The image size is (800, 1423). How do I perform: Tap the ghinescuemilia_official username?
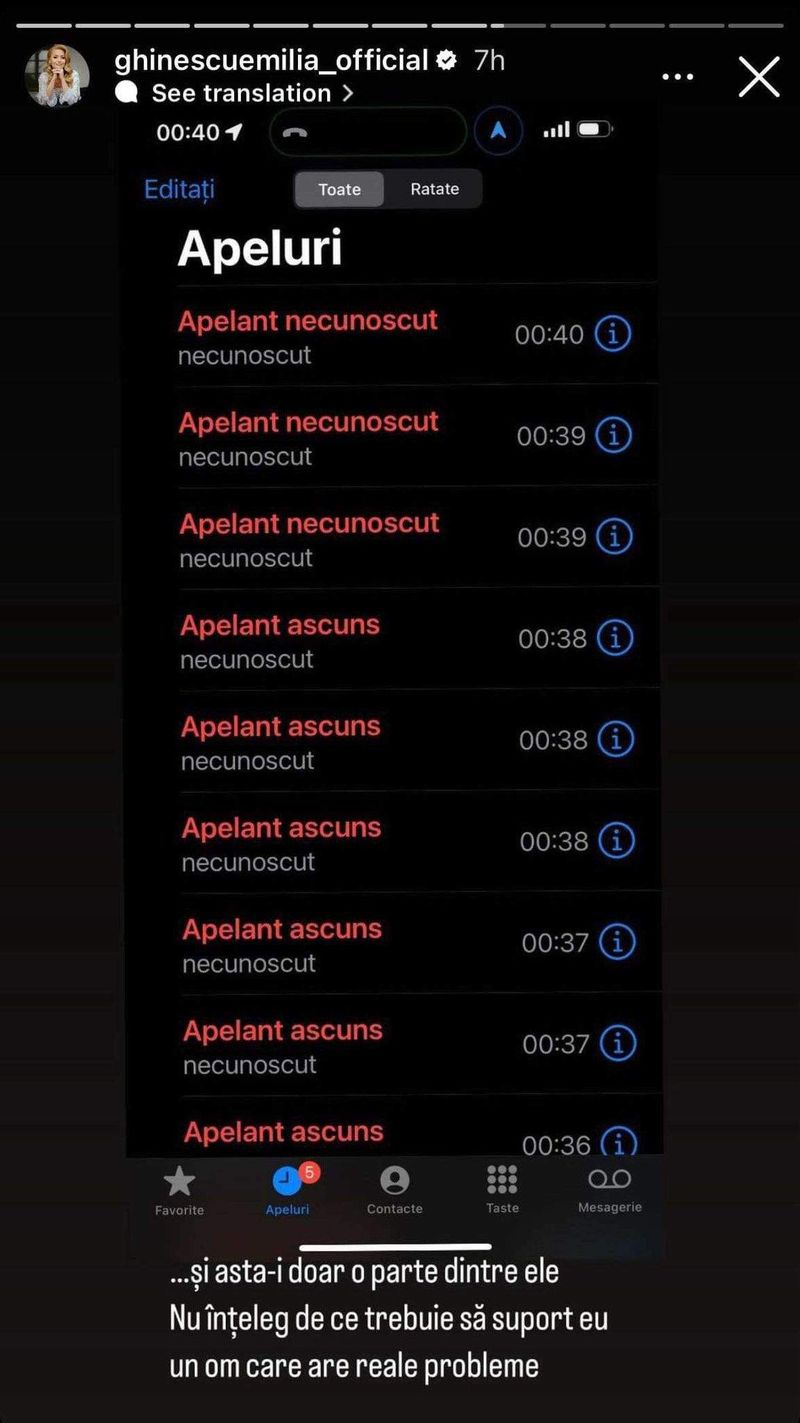pos(271,60)
